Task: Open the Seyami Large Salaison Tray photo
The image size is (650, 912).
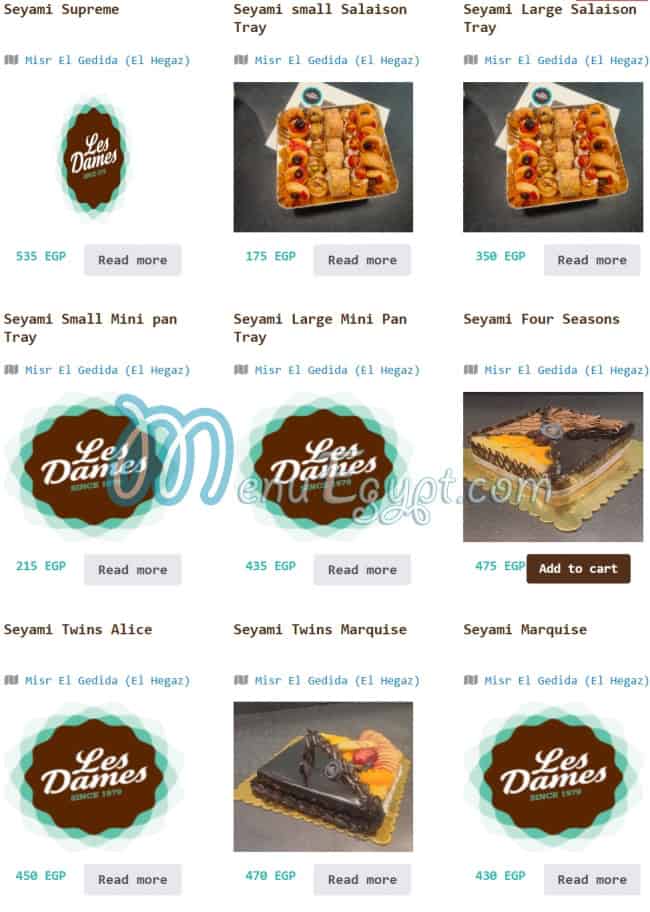Action: coord(553,157)
